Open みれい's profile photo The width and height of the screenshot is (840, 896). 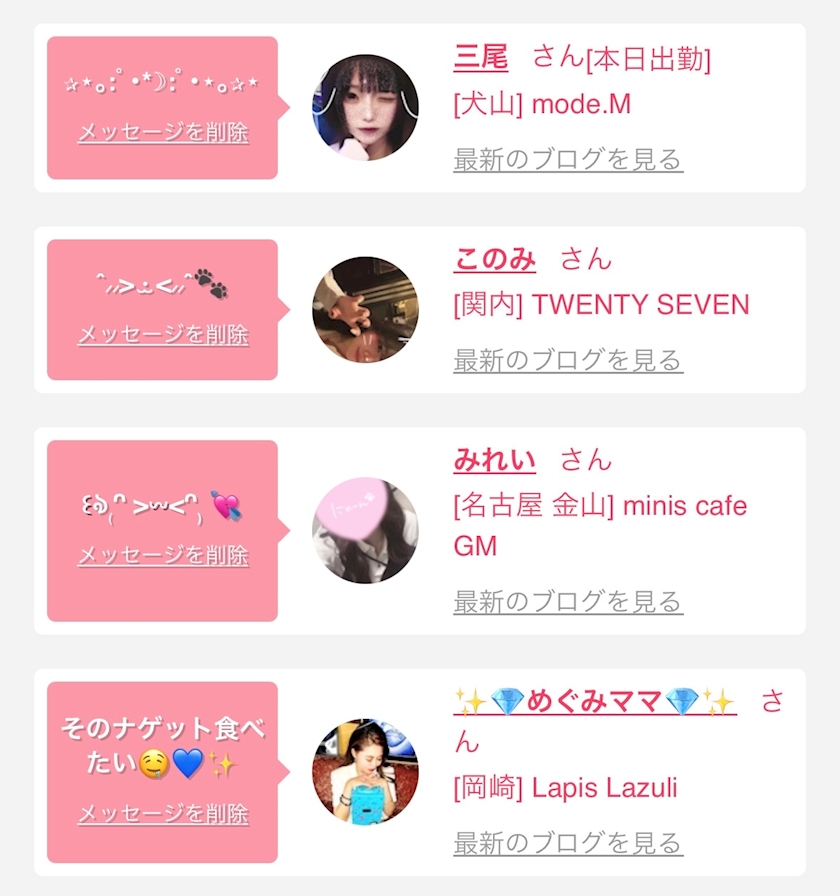365,531
